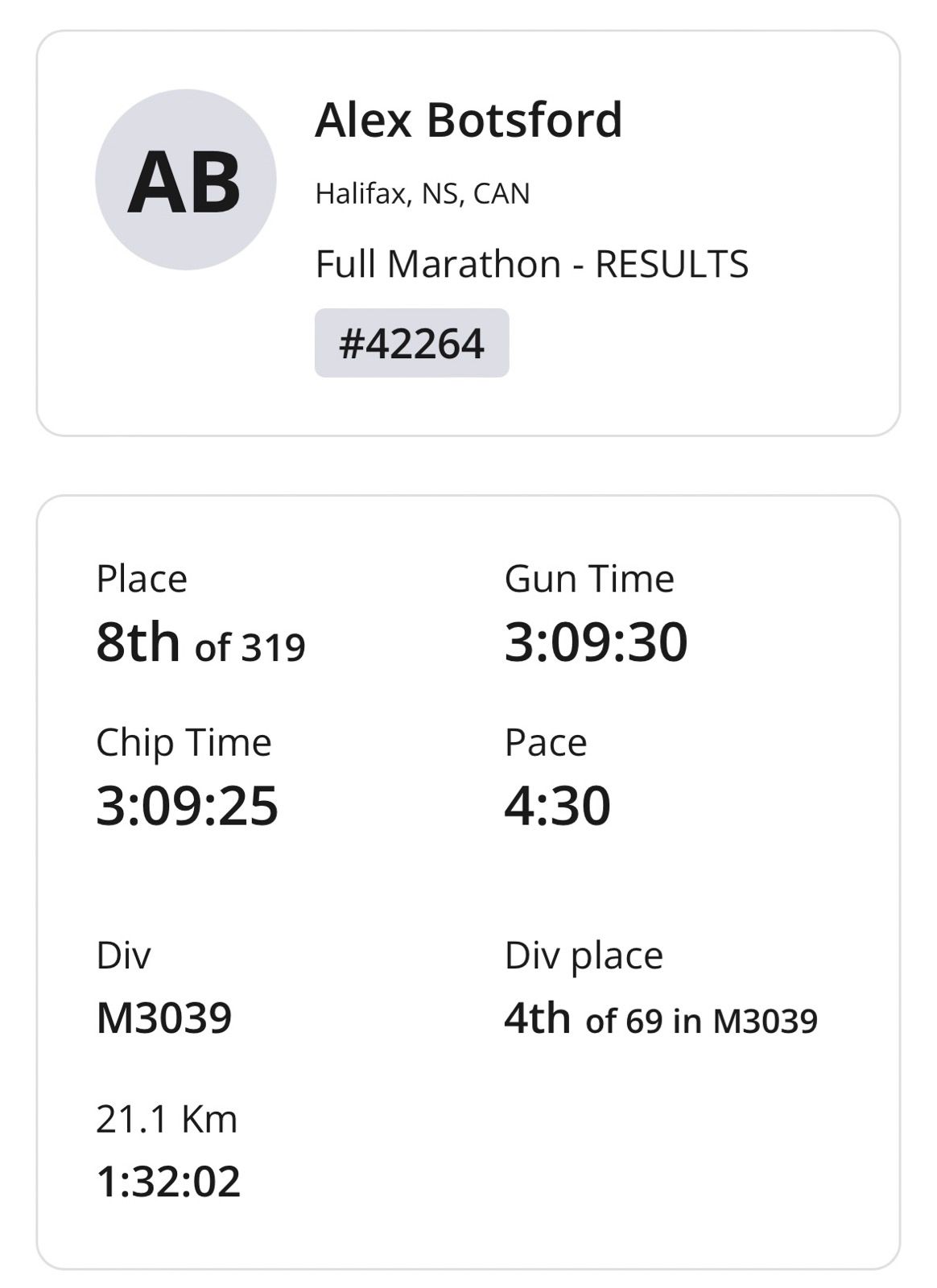The width and height of the screenshot is (937, 1288).
Task: Select the Place value 8th of 319
Action: (x=201, y=644)
